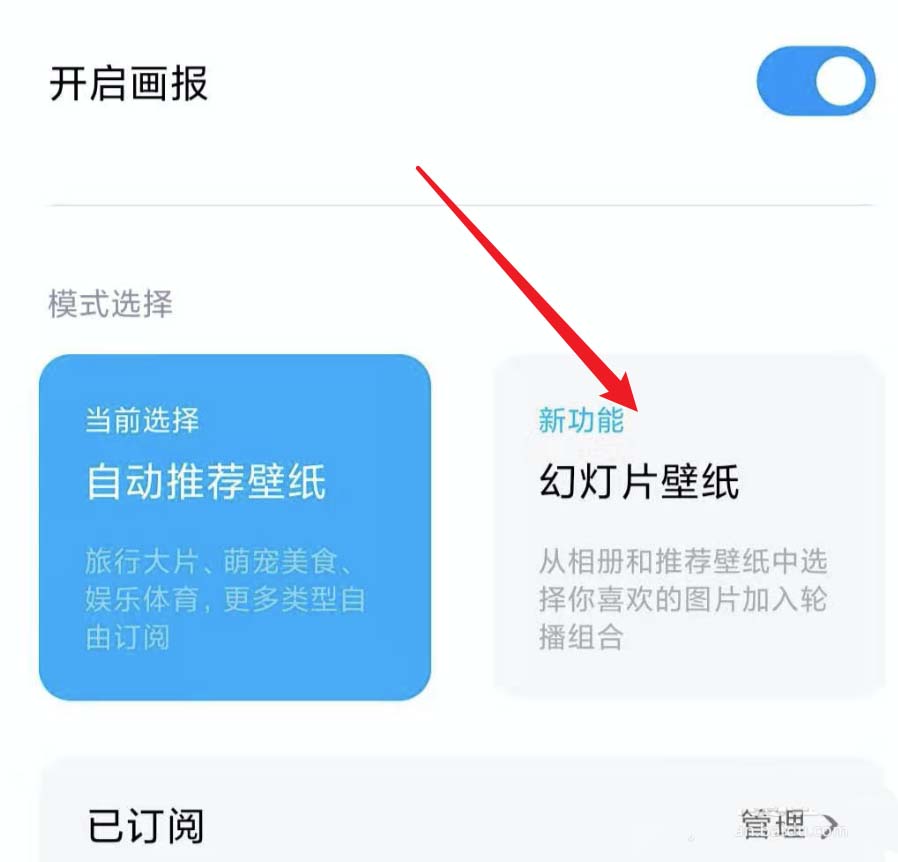Choose the 幻灯片壁纸 mode card
This screenshot has width=898, height=862.
(688, 527)
